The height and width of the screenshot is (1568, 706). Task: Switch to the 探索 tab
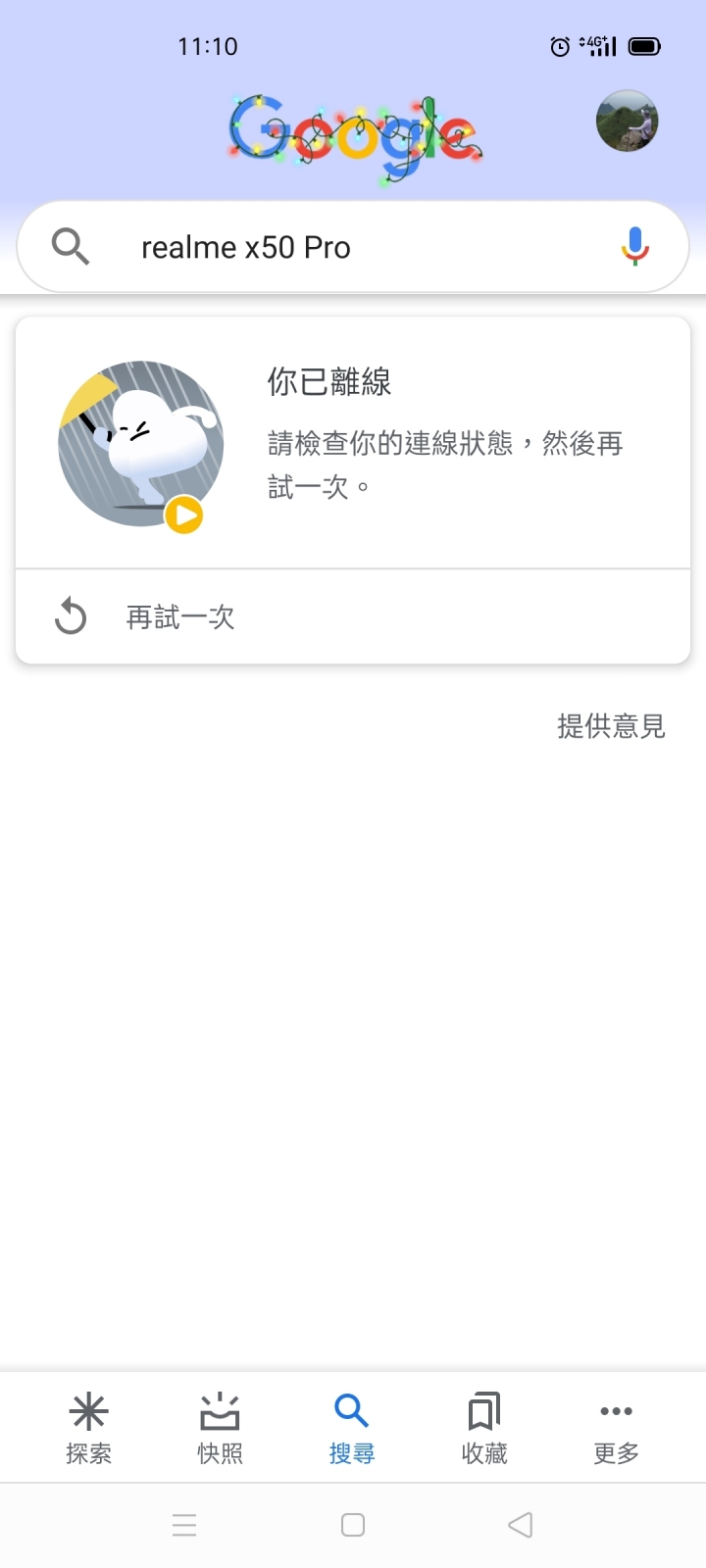coord(88,1429)
